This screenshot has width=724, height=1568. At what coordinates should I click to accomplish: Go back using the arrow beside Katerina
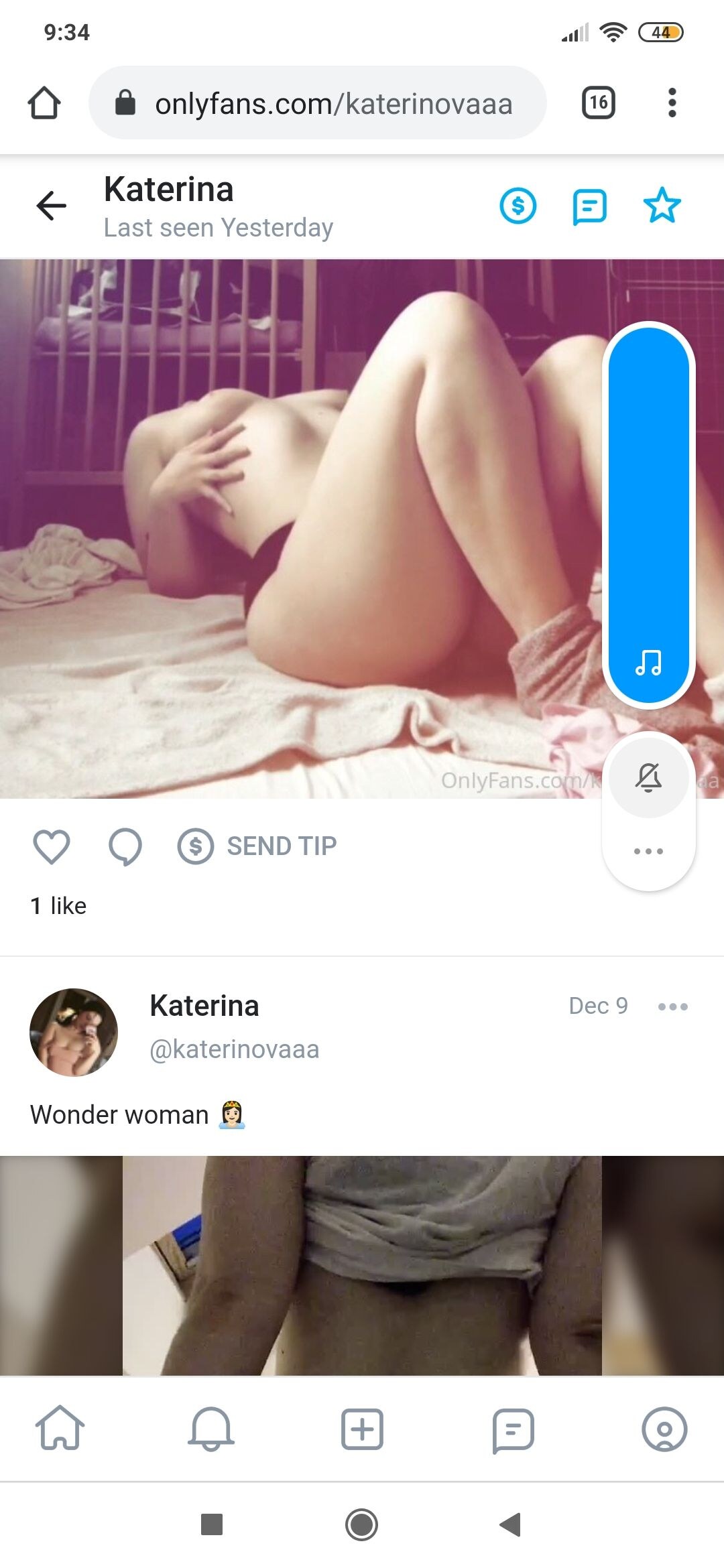click(x=51, y=206)
